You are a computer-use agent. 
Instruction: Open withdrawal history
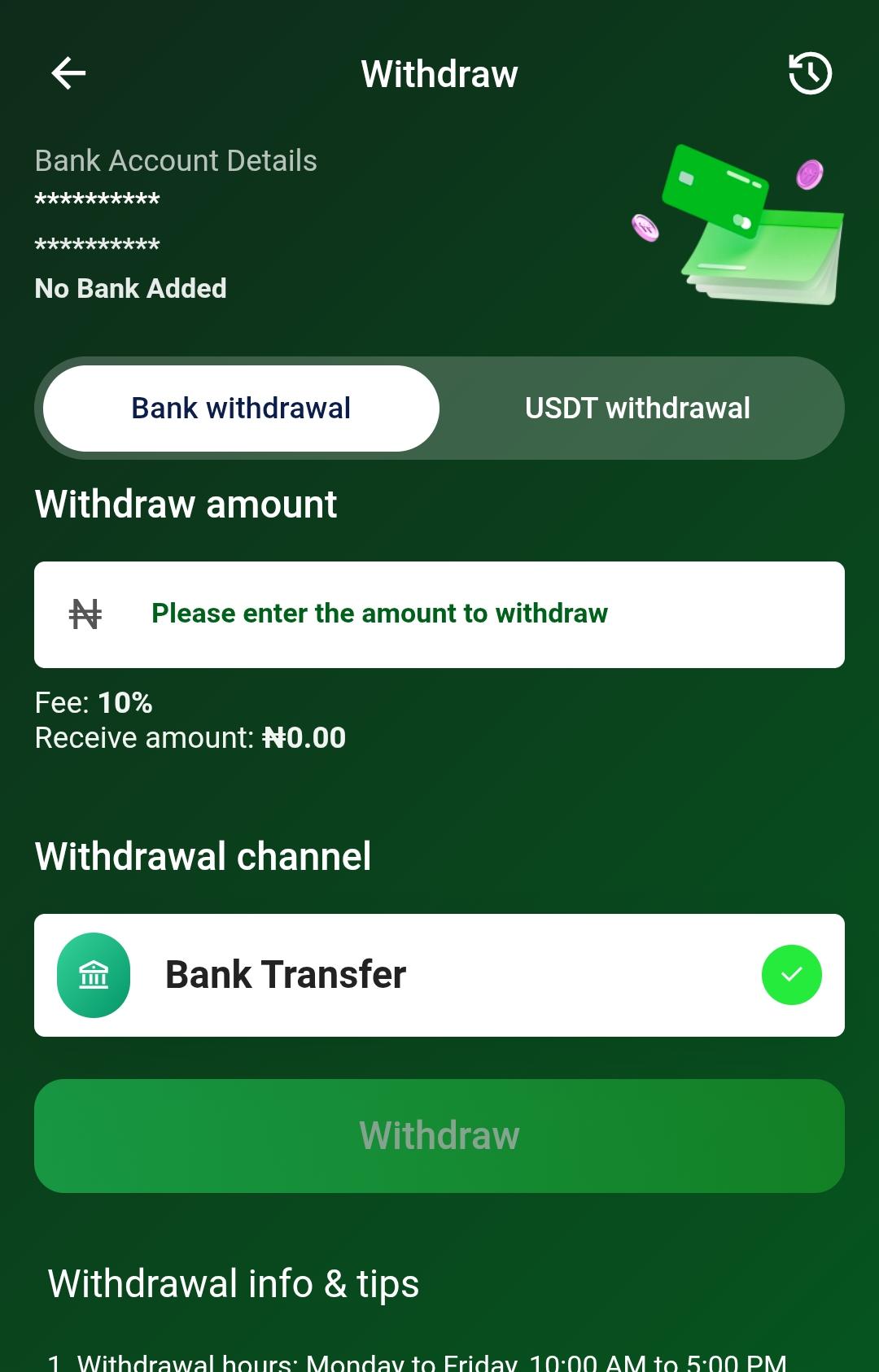coord(810,73)
